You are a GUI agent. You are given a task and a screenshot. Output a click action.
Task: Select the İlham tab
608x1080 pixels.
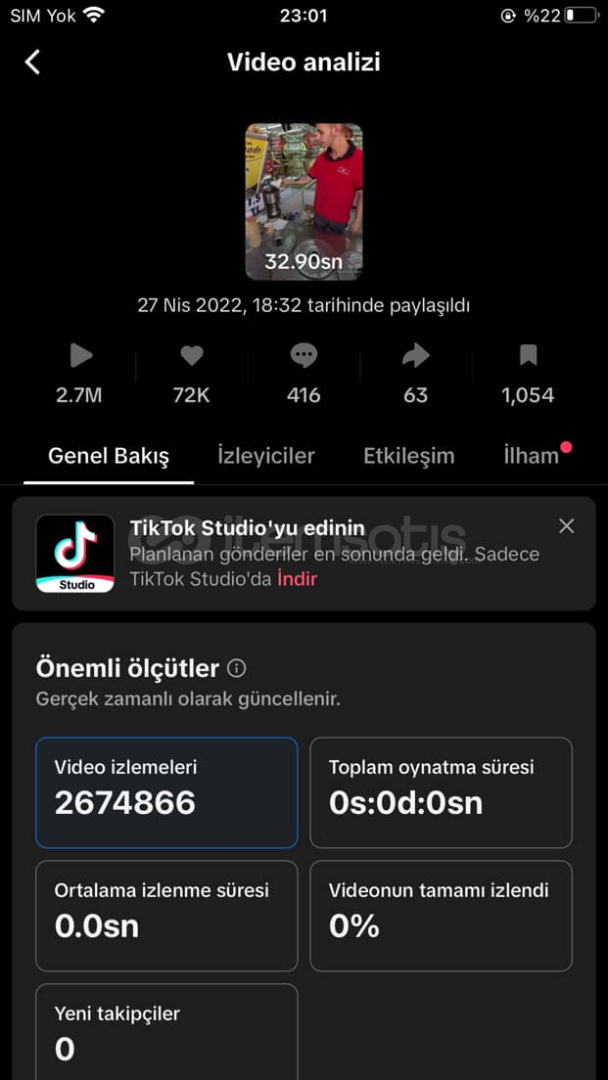(x=531, y=456)
